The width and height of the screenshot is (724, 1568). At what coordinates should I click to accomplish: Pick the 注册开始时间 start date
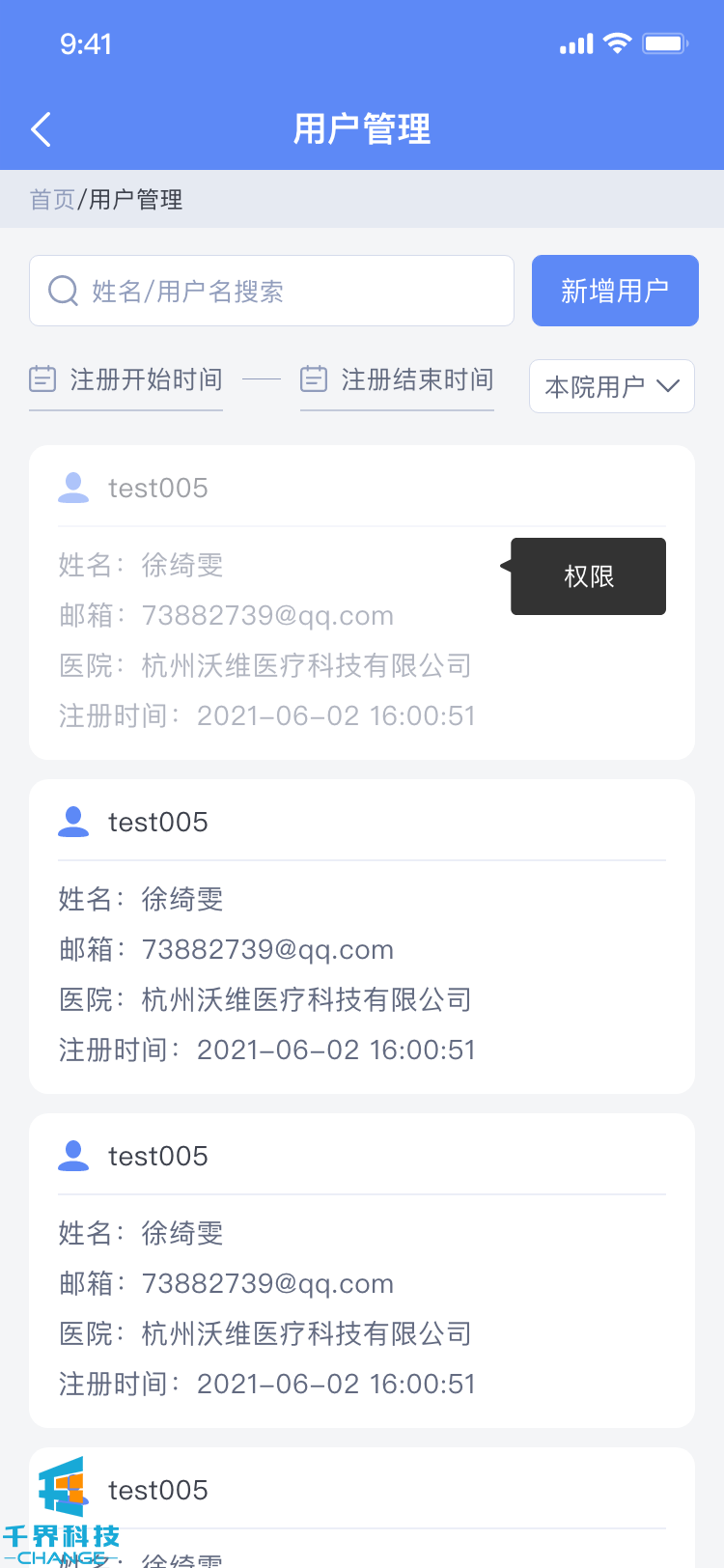tap(126, 380)
